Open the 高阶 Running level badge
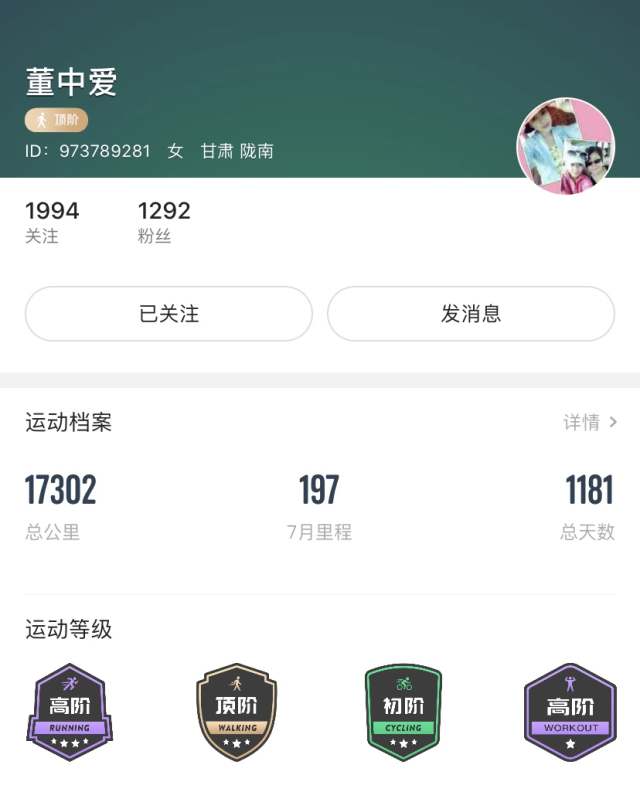Screen dimensions: 640x792 [70, 712]
